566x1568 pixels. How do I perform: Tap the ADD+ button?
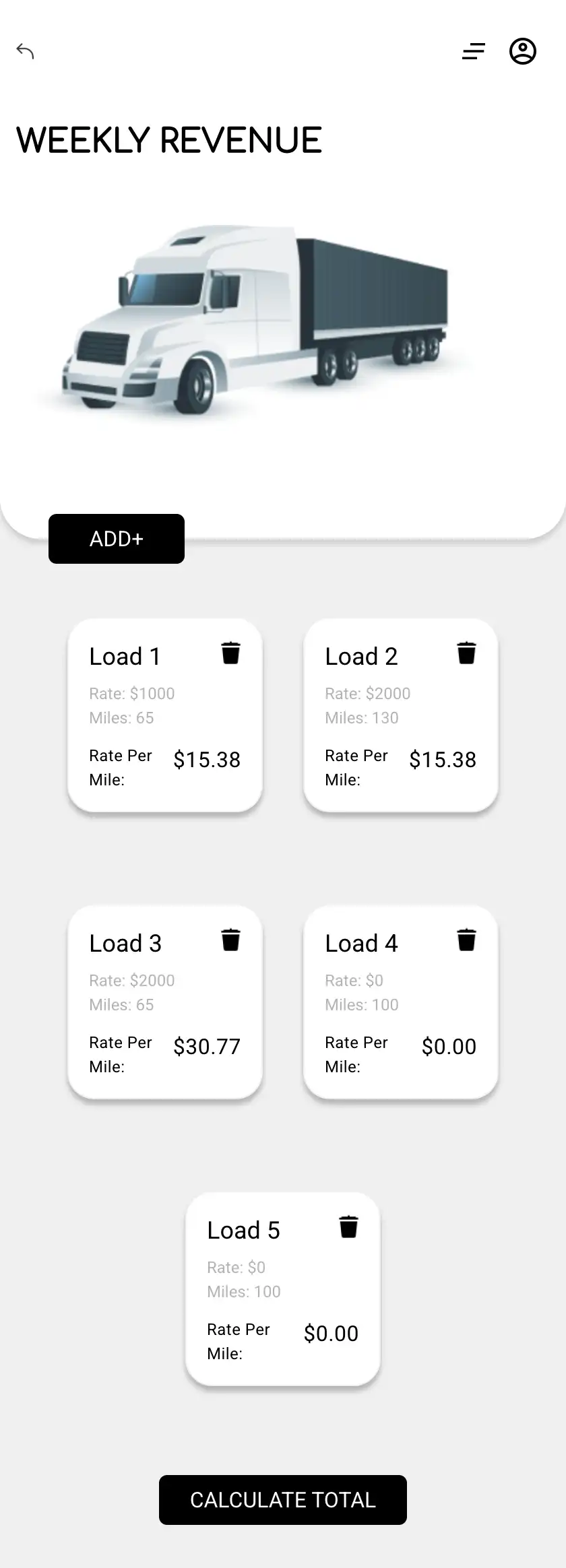point(117,539)
